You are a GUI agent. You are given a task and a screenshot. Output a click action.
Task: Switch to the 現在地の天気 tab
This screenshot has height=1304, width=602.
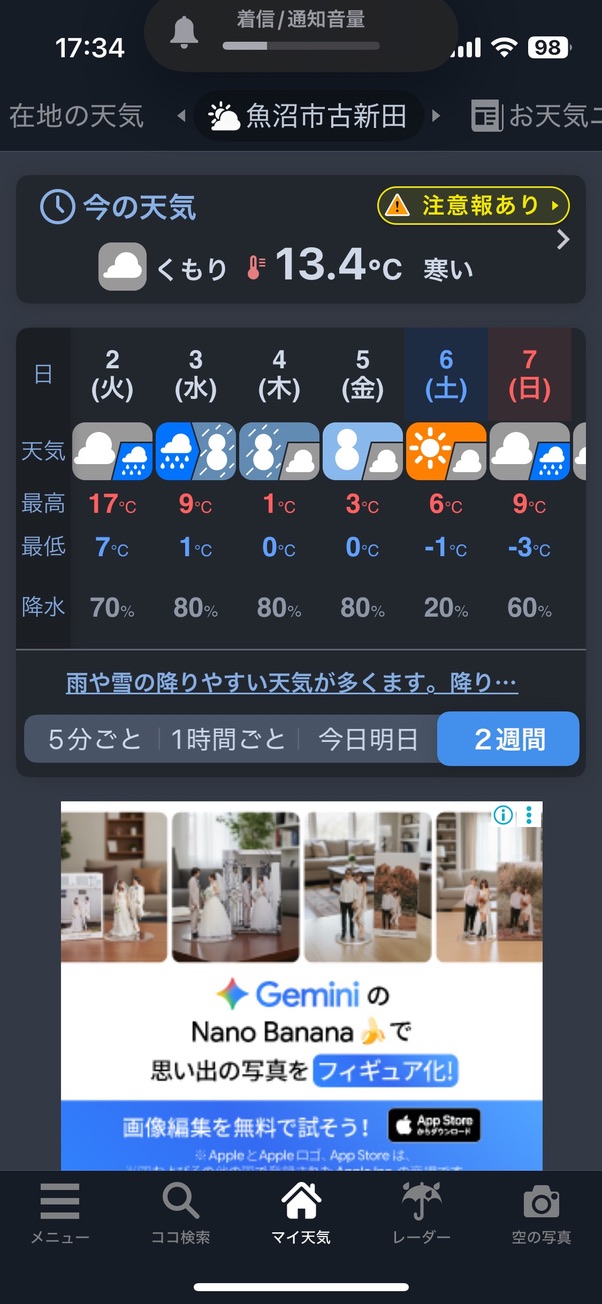[75, 116]
